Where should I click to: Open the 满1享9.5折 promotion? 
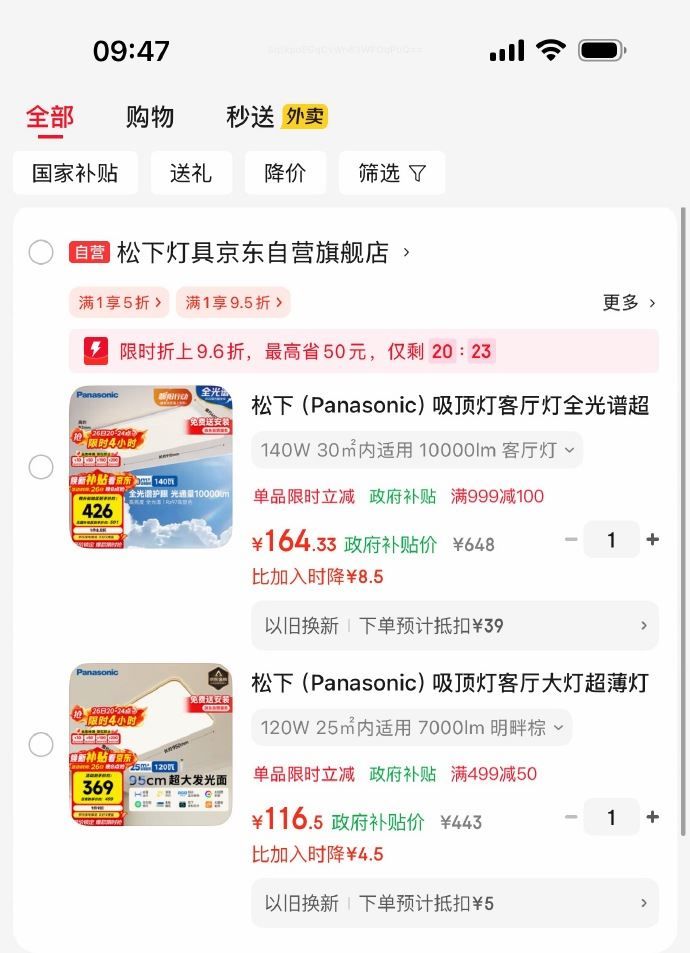click(233, 302)
